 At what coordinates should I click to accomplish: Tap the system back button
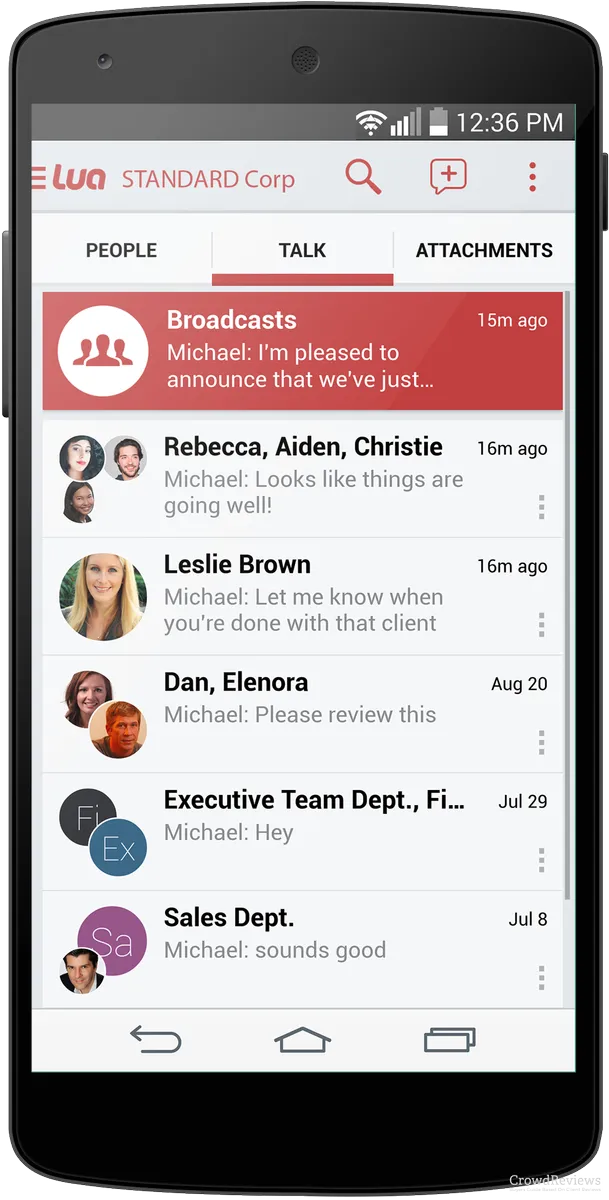(156, 1040)
